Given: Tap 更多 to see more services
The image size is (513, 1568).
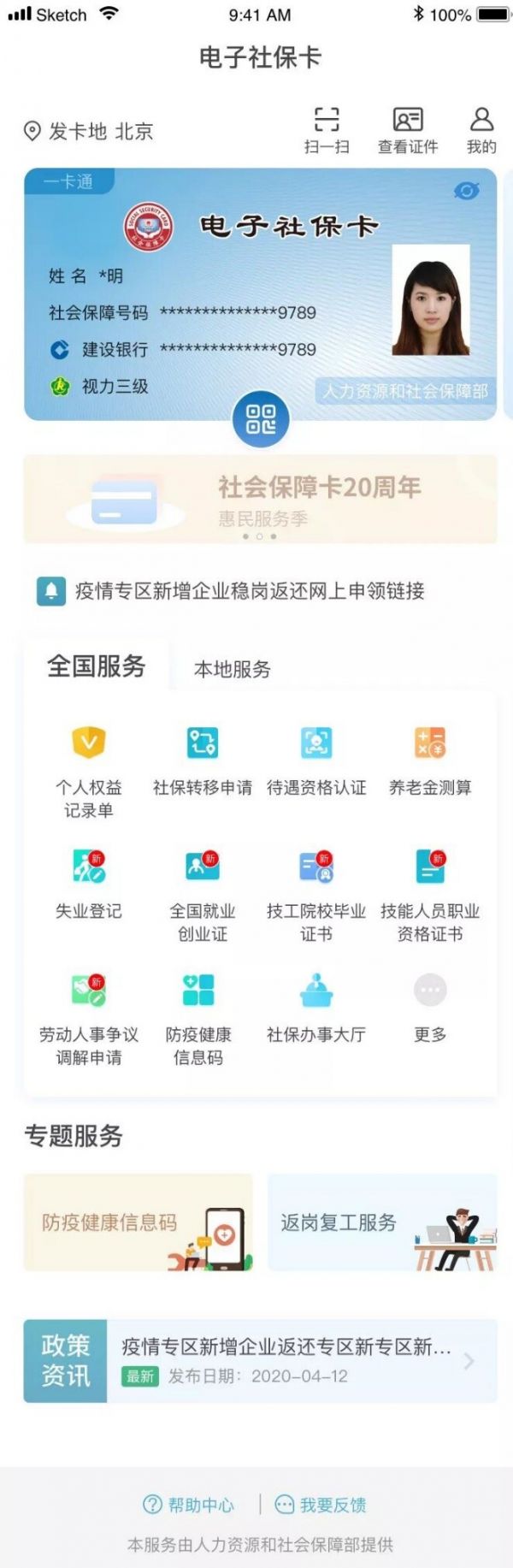Looking at the screenshot, I should 430,1006.
